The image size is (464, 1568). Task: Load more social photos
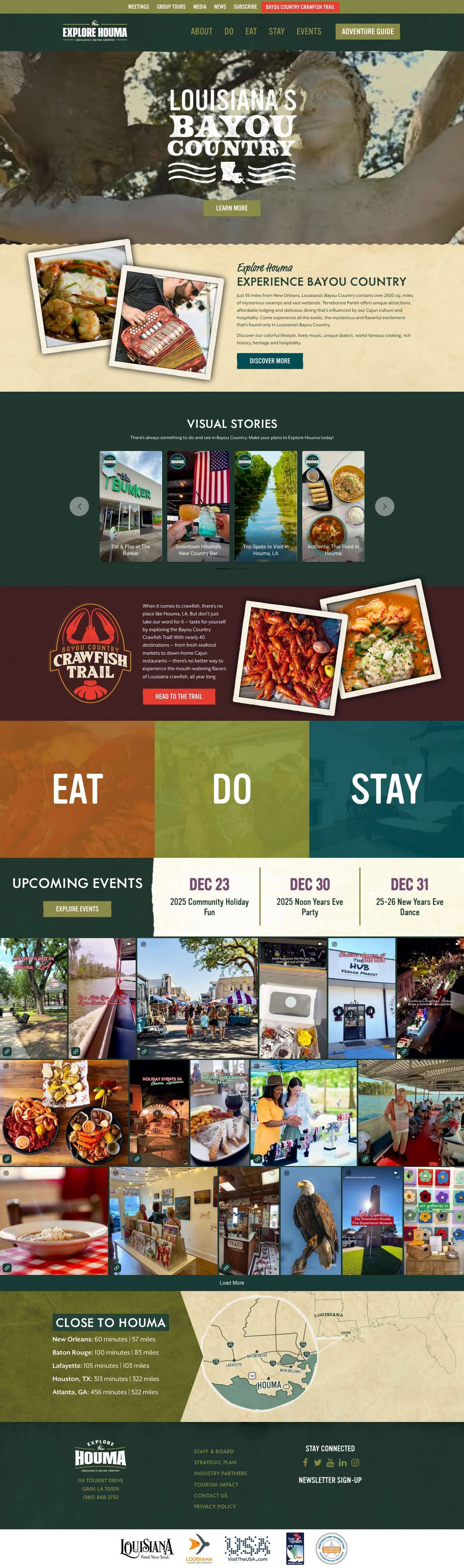coord(232,1282)
